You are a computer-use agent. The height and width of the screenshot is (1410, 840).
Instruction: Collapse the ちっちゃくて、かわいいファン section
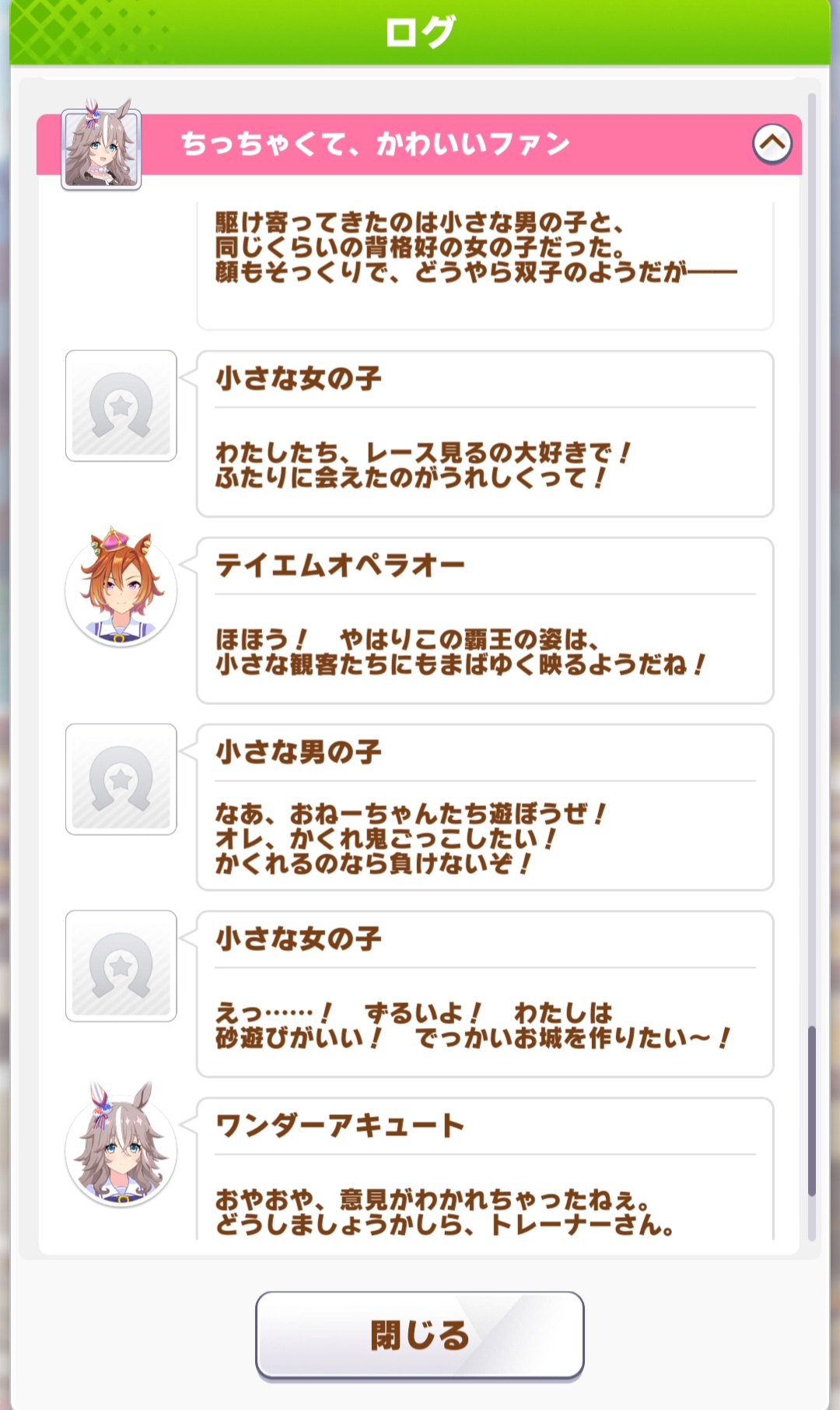tap(772, 144)
